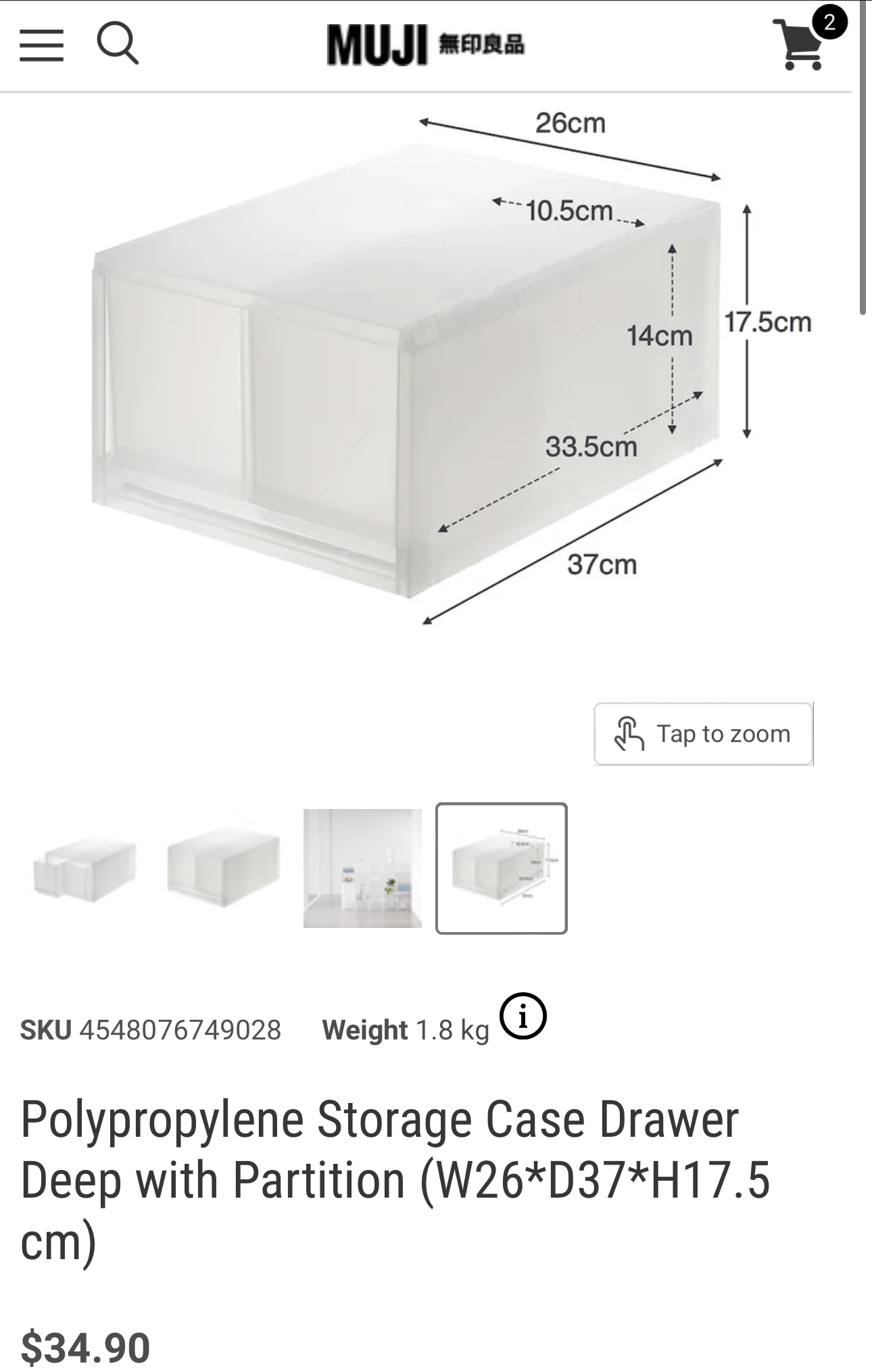Image resolution: width=872 pixels, height=1372 pixels.
Task: Open the weight info icon
Action: [523, 1016]
